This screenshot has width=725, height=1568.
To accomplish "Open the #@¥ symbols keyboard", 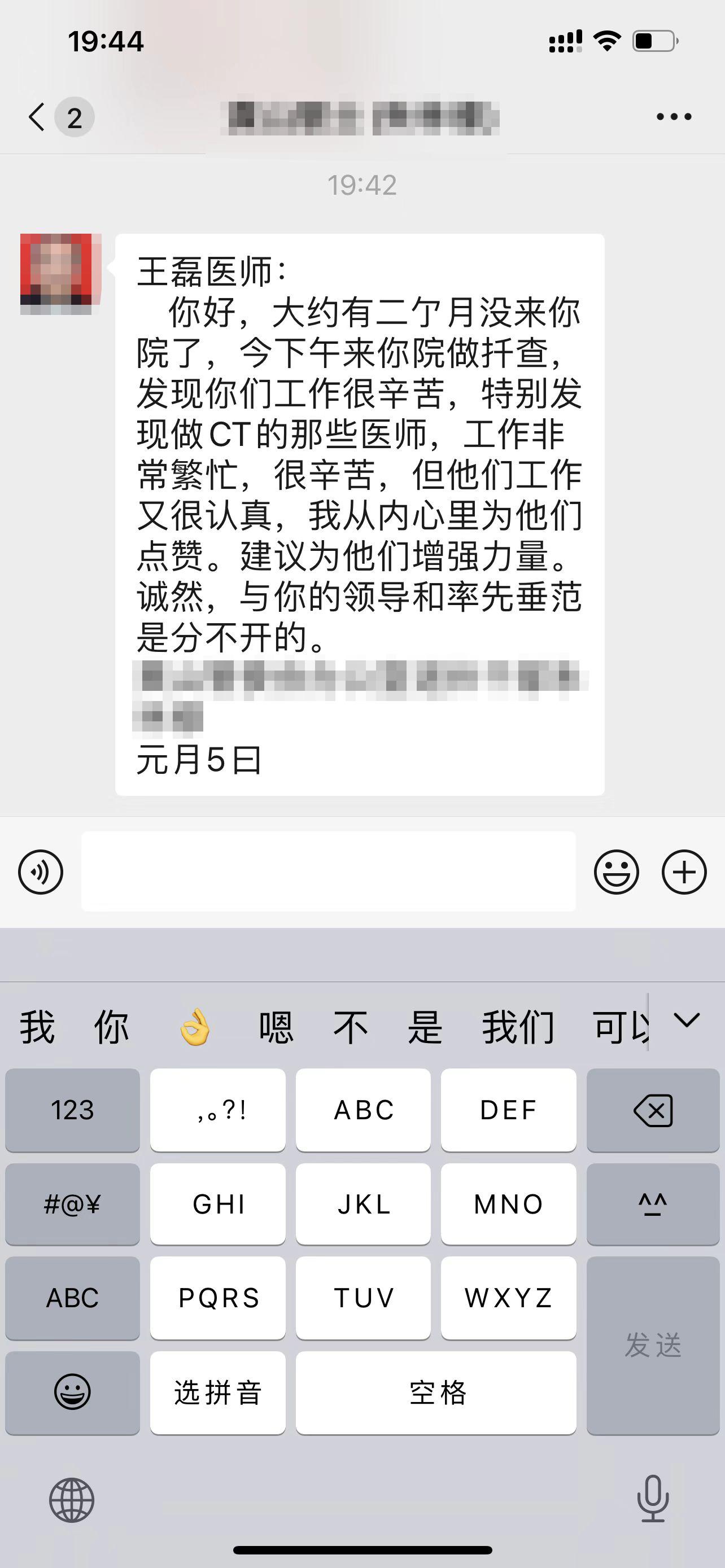I will click(72, 1204).
